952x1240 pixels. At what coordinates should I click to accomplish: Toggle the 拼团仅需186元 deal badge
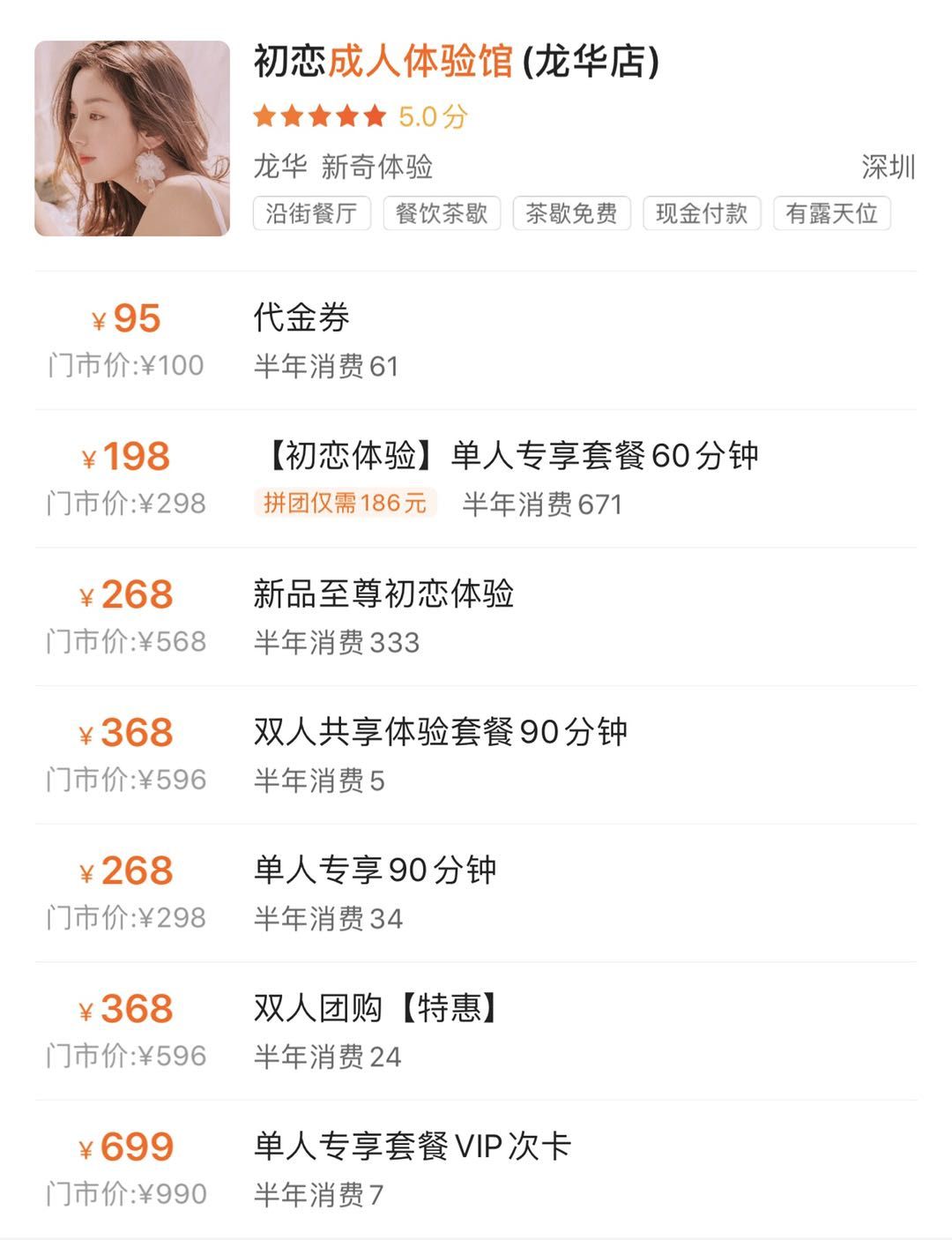pyautogui.click(x=344, y=501)
